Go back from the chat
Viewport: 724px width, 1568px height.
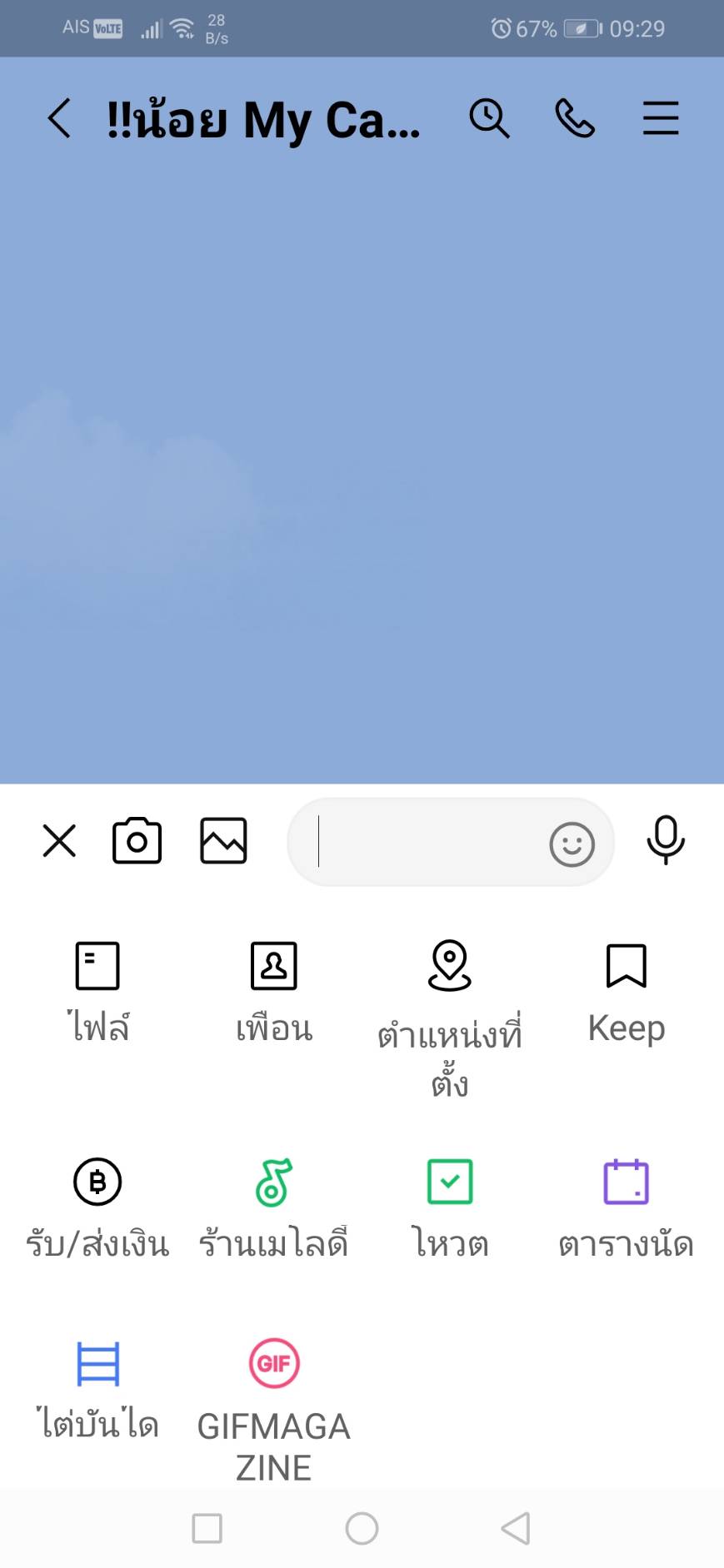tap(59, 118)
